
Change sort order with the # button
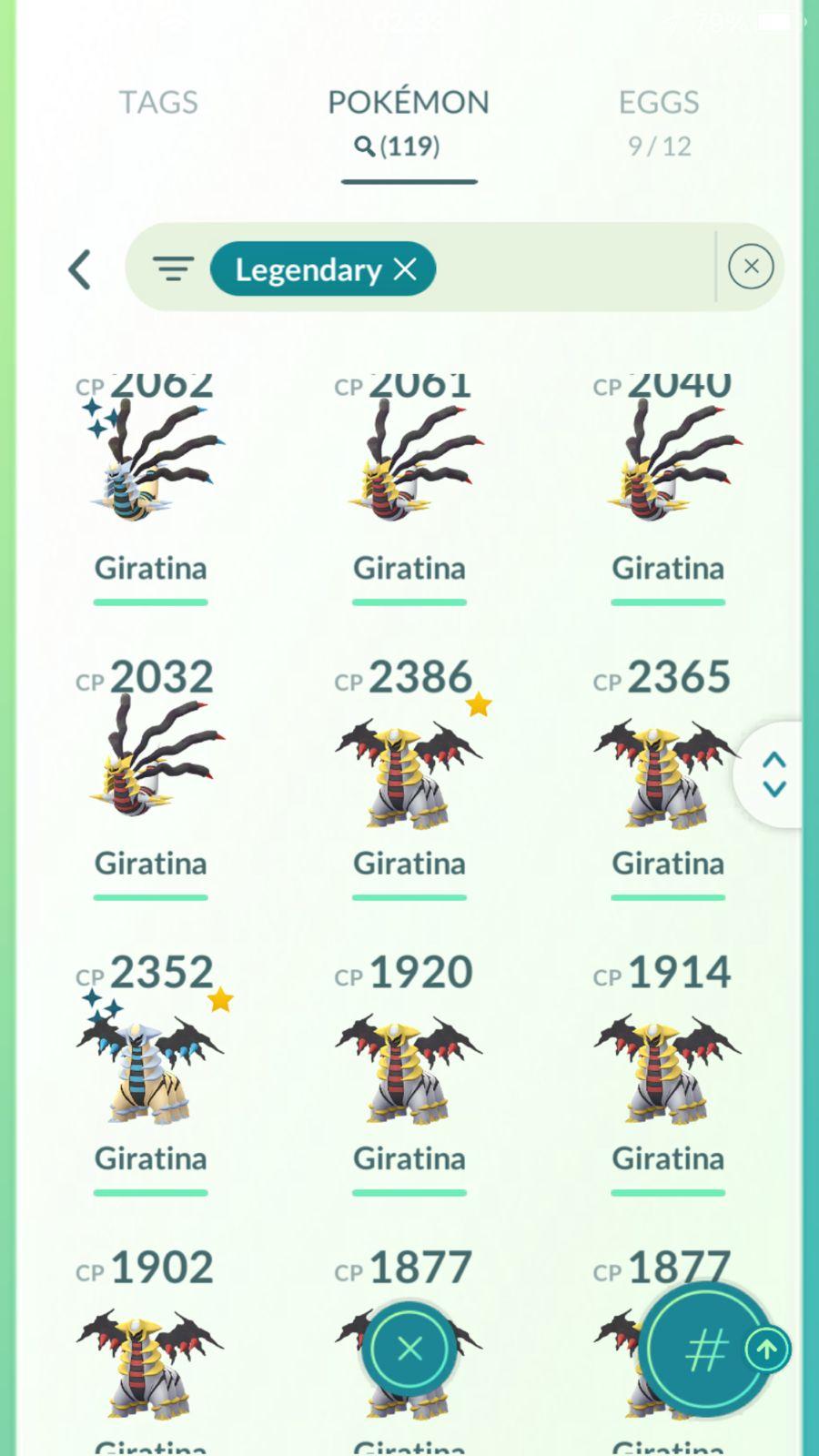coord(707,1350)
